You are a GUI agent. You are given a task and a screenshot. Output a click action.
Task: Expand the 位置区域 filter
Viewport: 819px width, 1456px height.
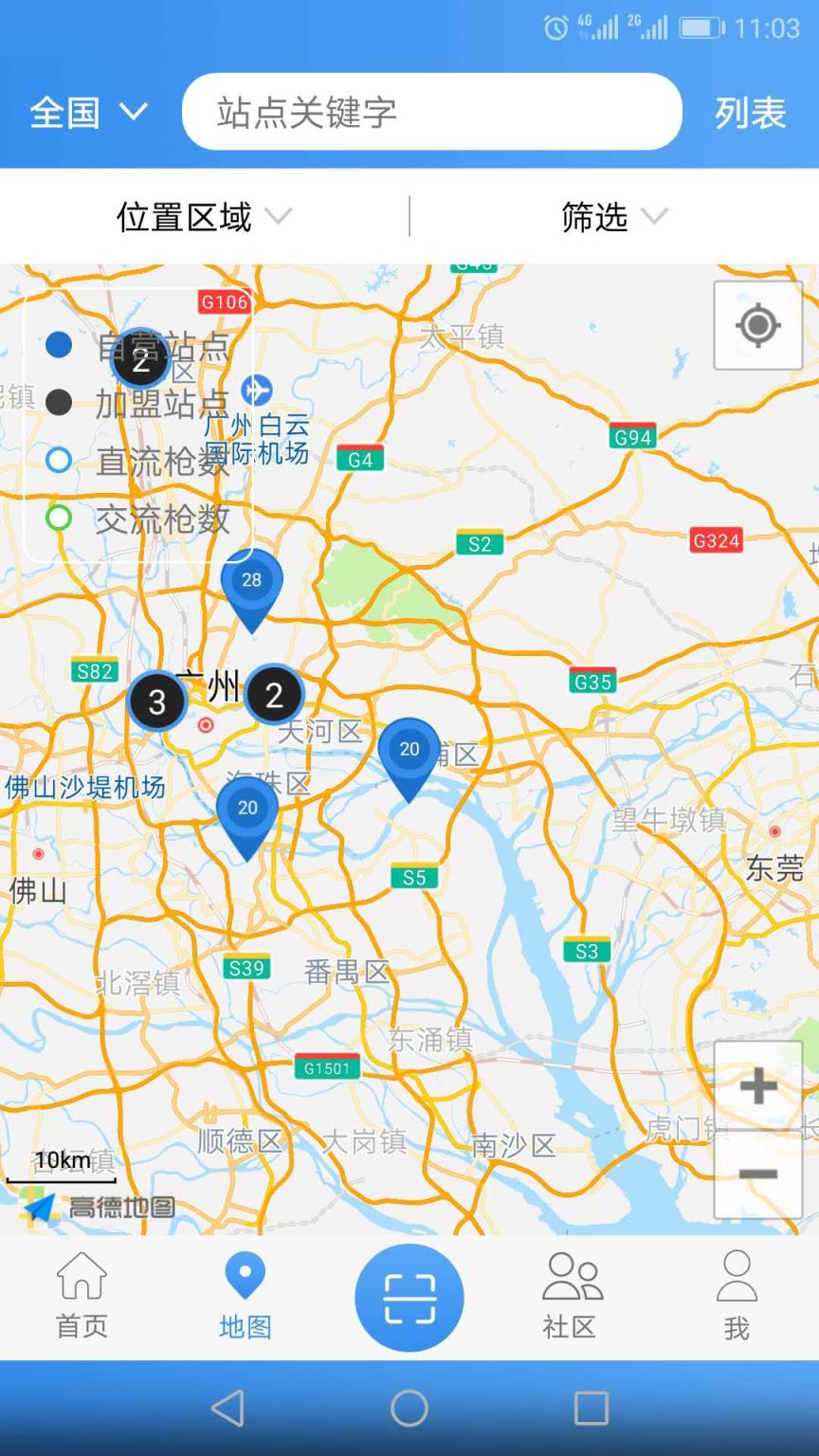203,217
